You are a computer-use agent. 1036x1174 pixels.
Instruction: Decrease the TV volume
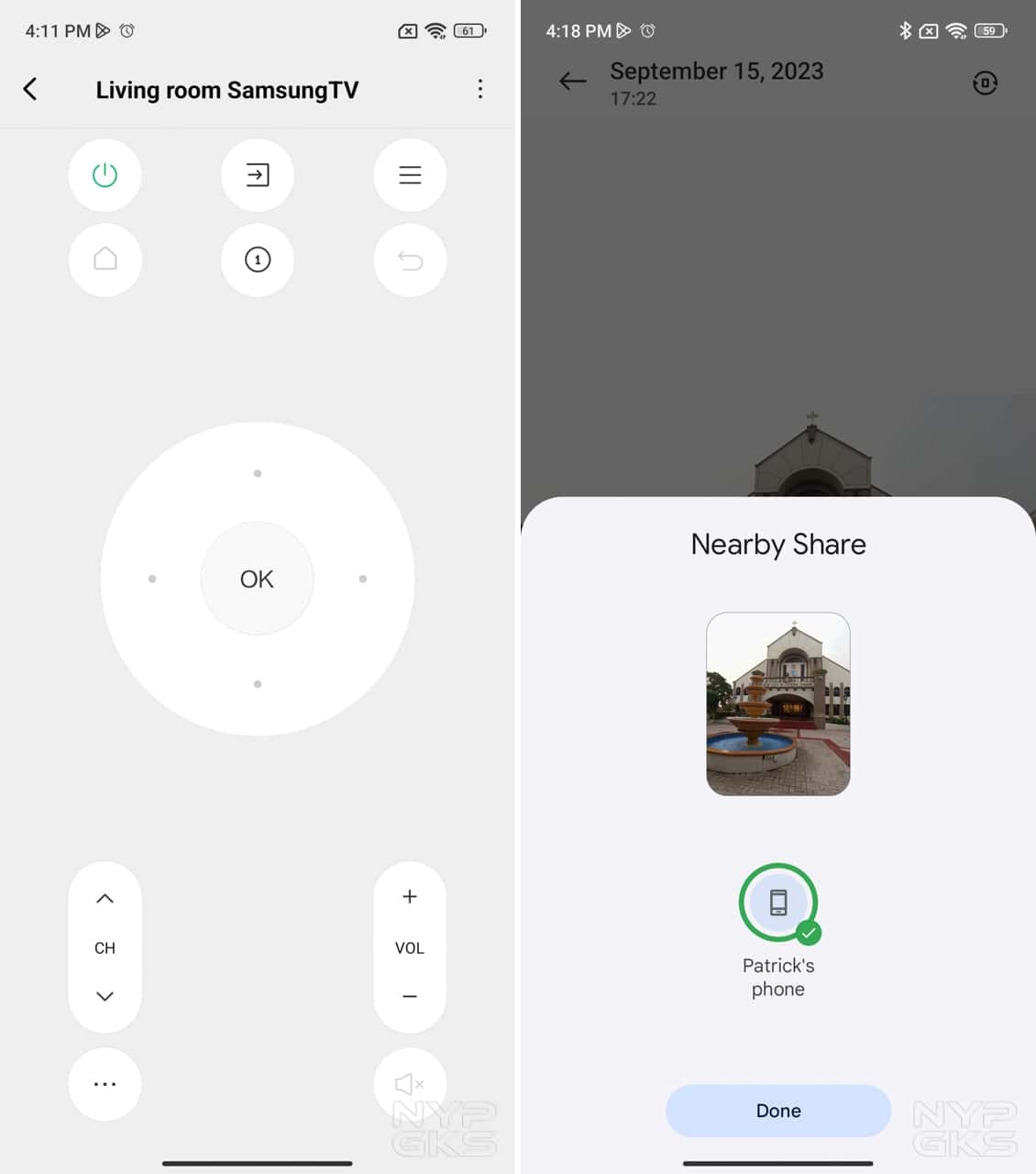pyautogui.click(x=410, y=996)
